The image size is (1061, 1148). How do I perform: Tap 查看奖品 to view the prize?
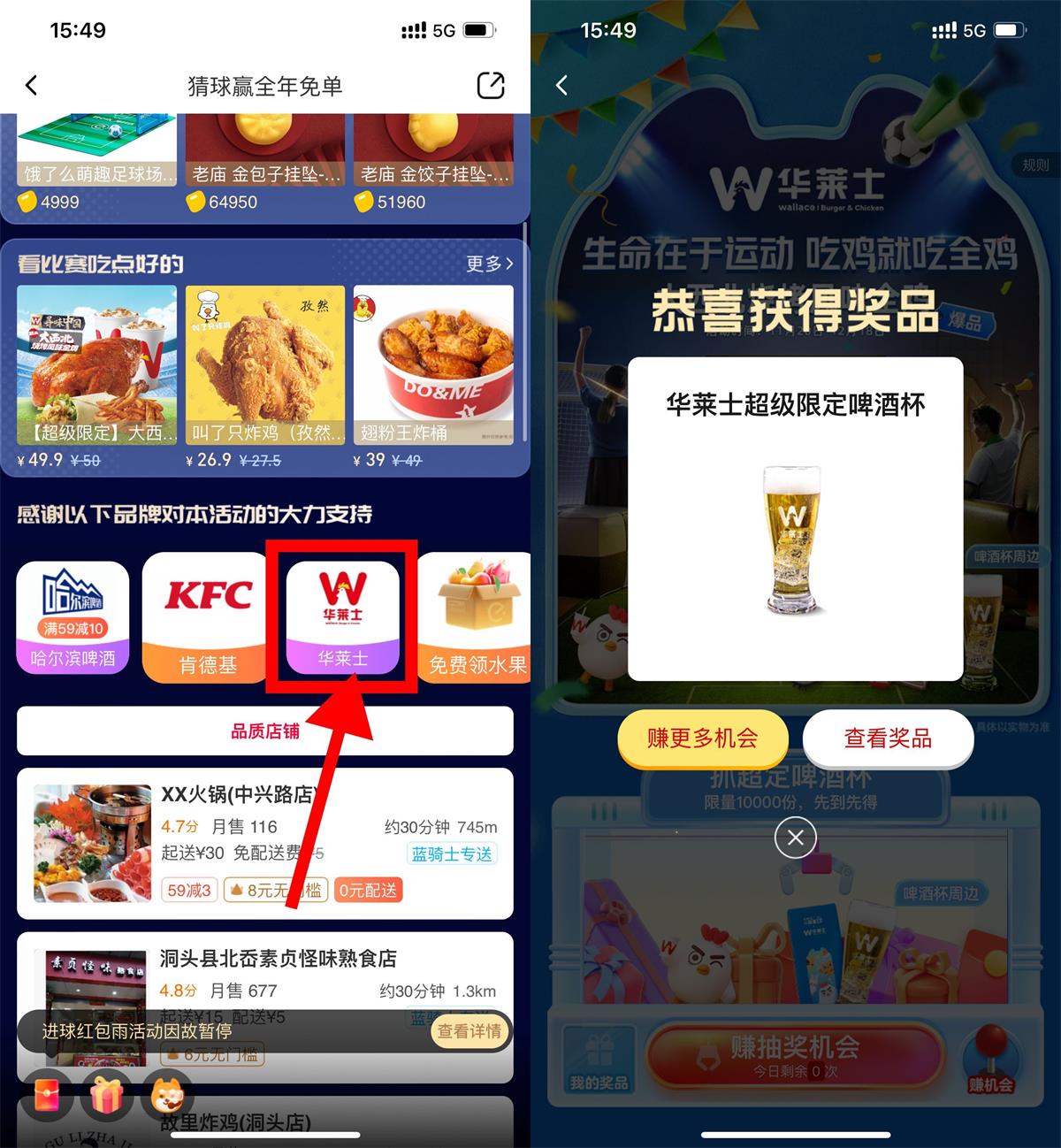tap(888, 739)
